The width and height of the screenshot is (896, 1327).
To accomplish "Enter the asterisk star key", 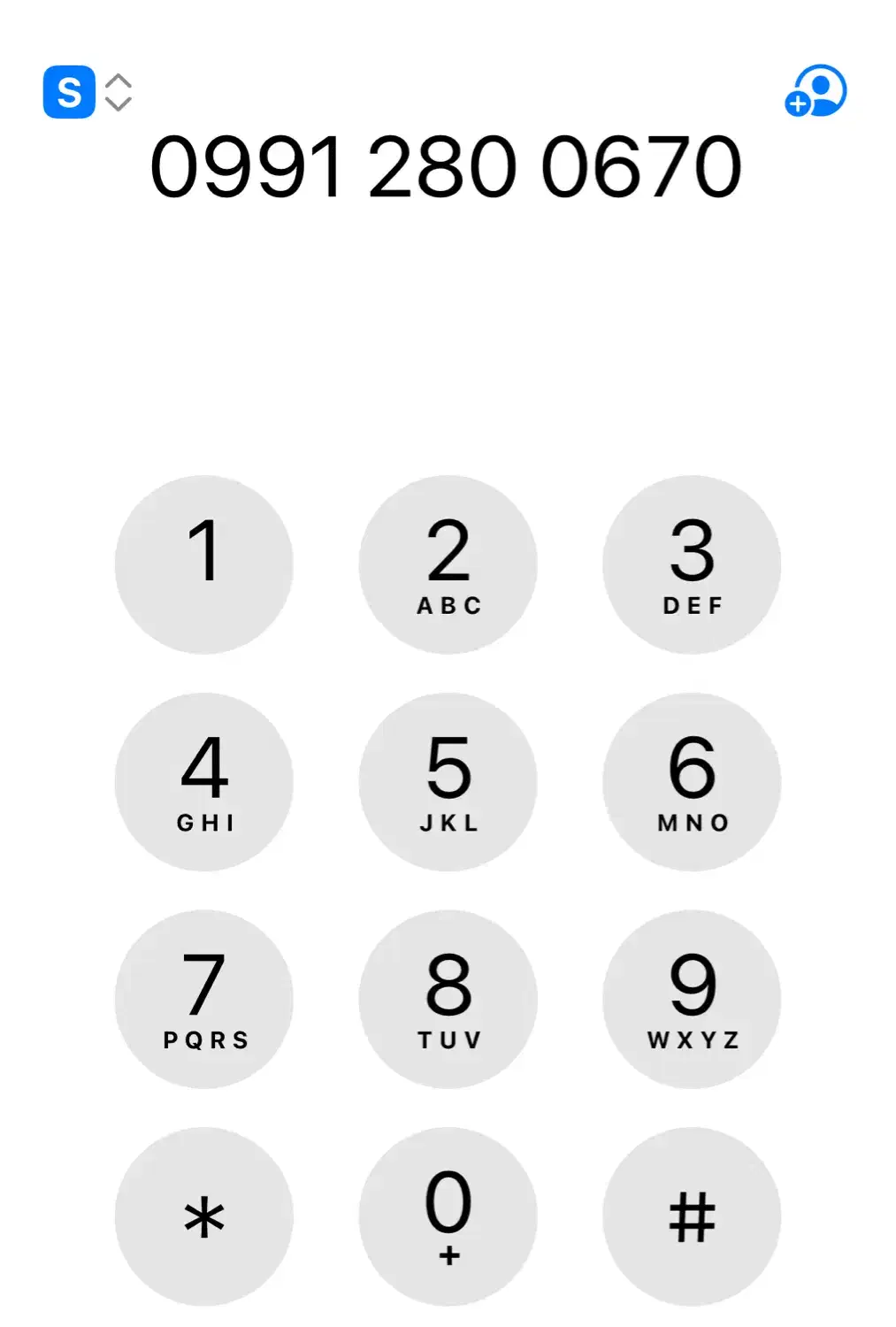I will coord(204,1216).
